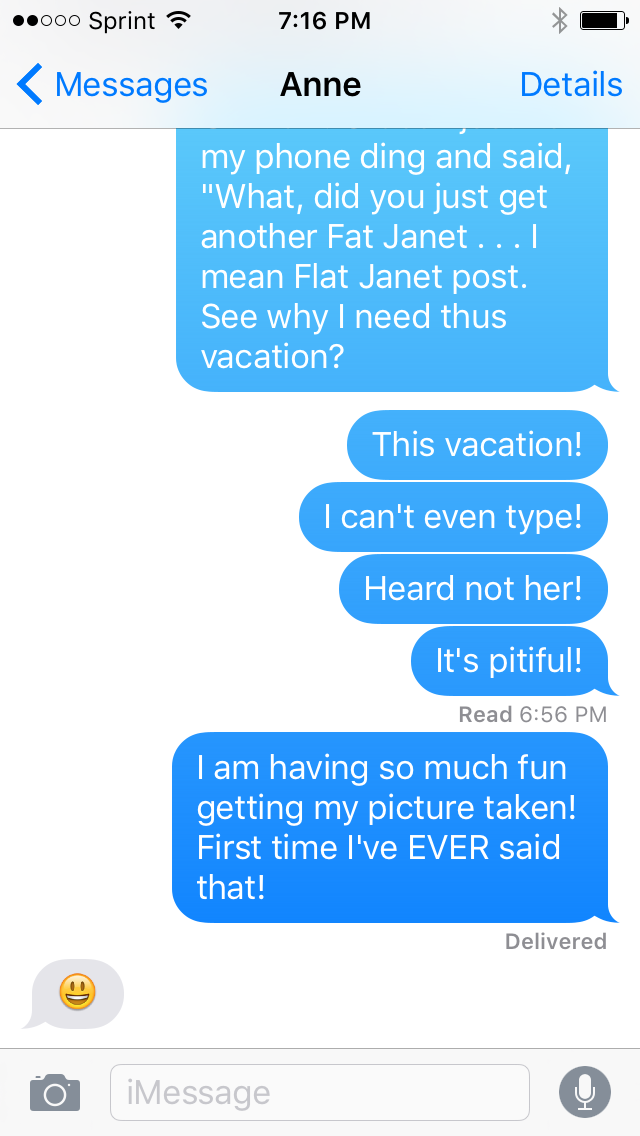Record an audio message with the microphone
The width and height of the screenshot is (640, 1136).
pyautogui.click(x=585, y=1092)
